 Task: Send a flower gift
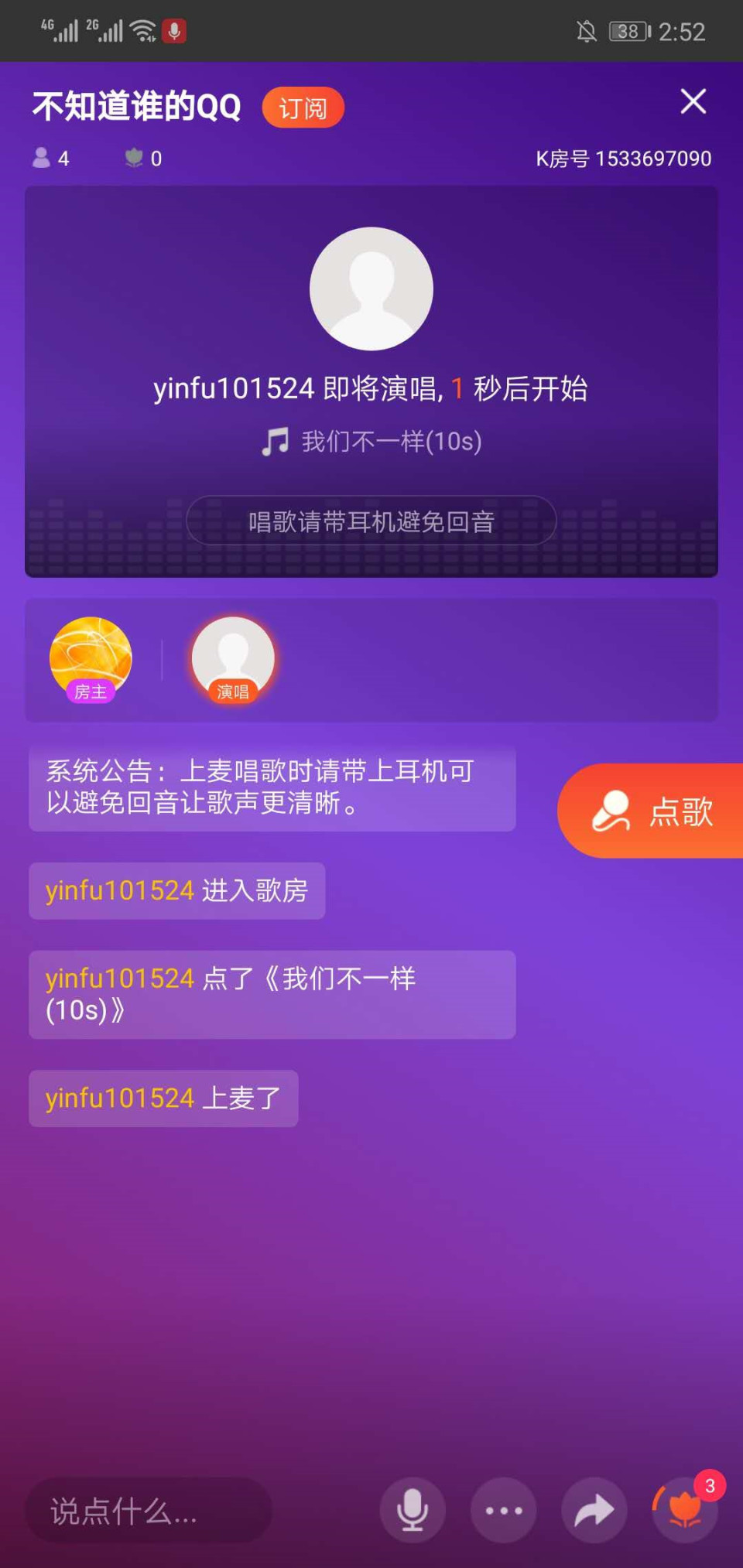[685, 1510]
